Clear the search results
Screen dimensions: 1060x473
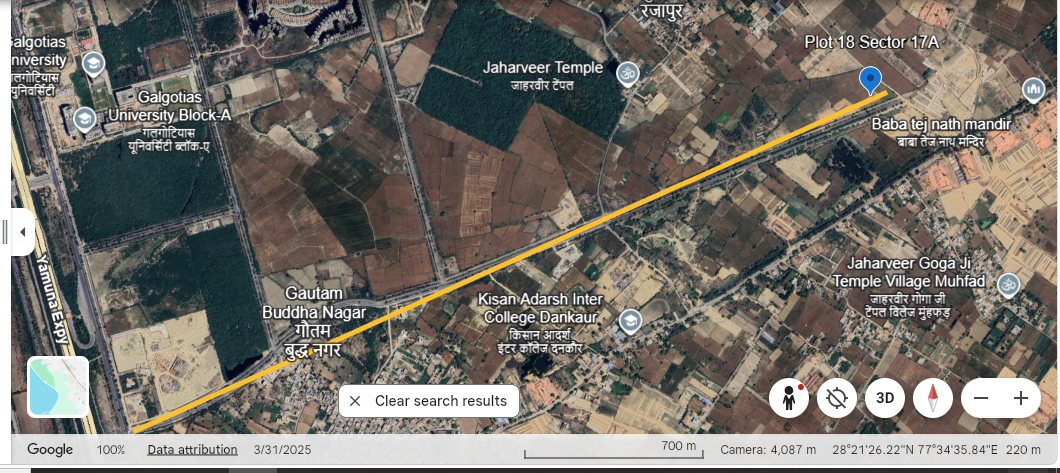tap(428, 401)
